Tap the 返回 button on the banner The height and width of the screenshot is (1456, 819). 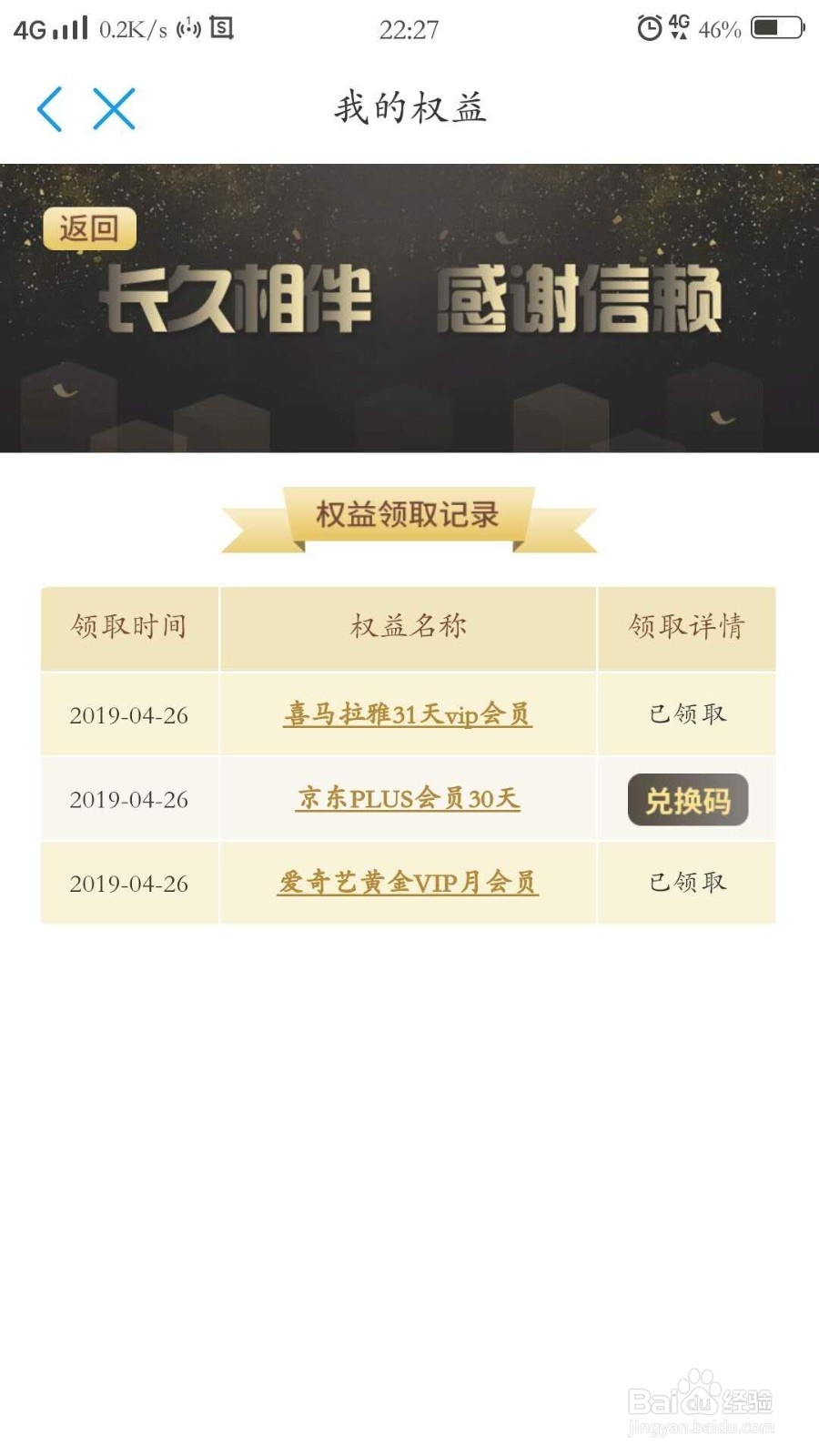point(90,229)
